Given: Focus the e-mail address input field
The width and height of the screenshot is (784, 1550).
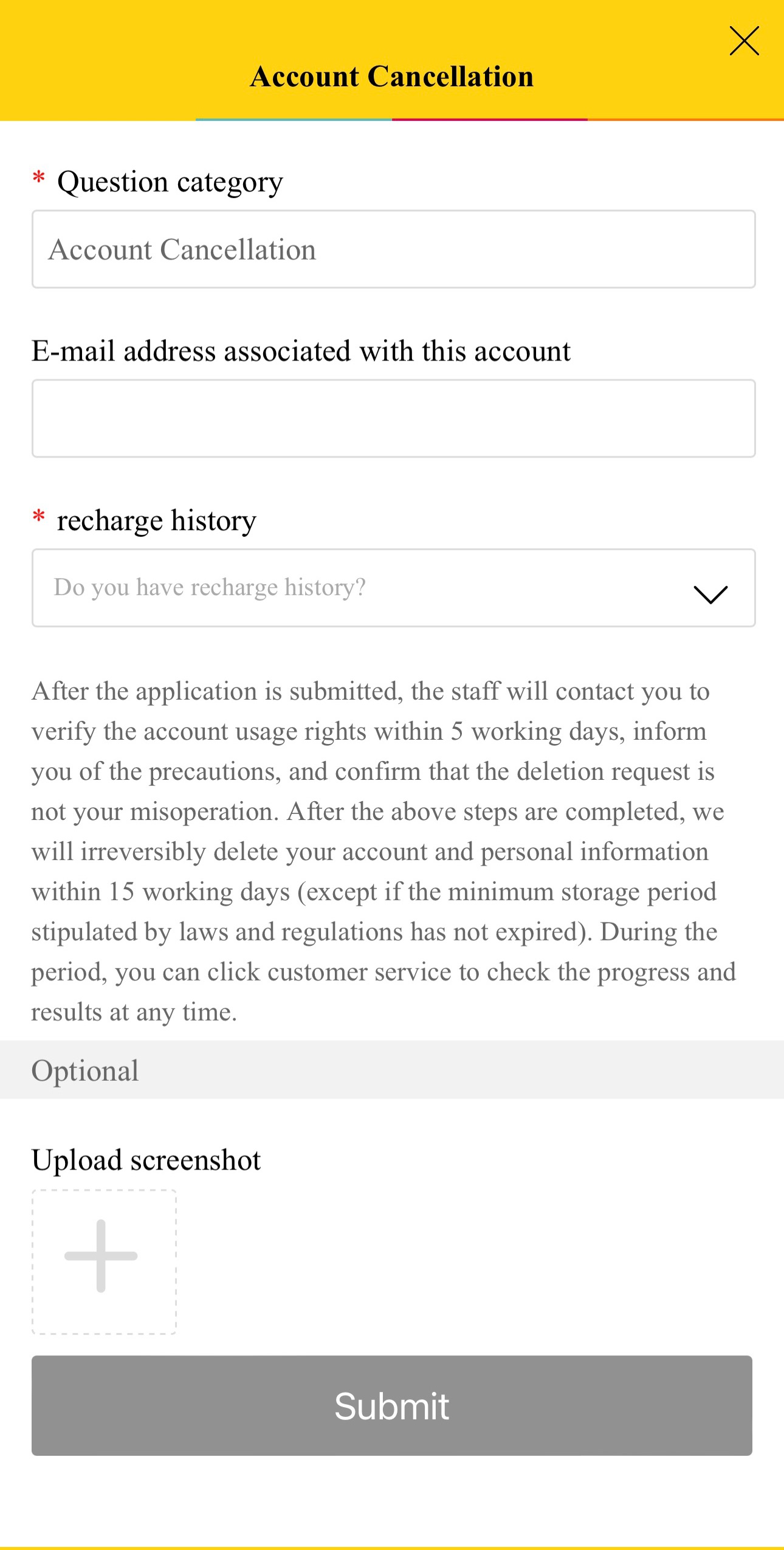Looking at the screenshot, I should click(393, 418).
